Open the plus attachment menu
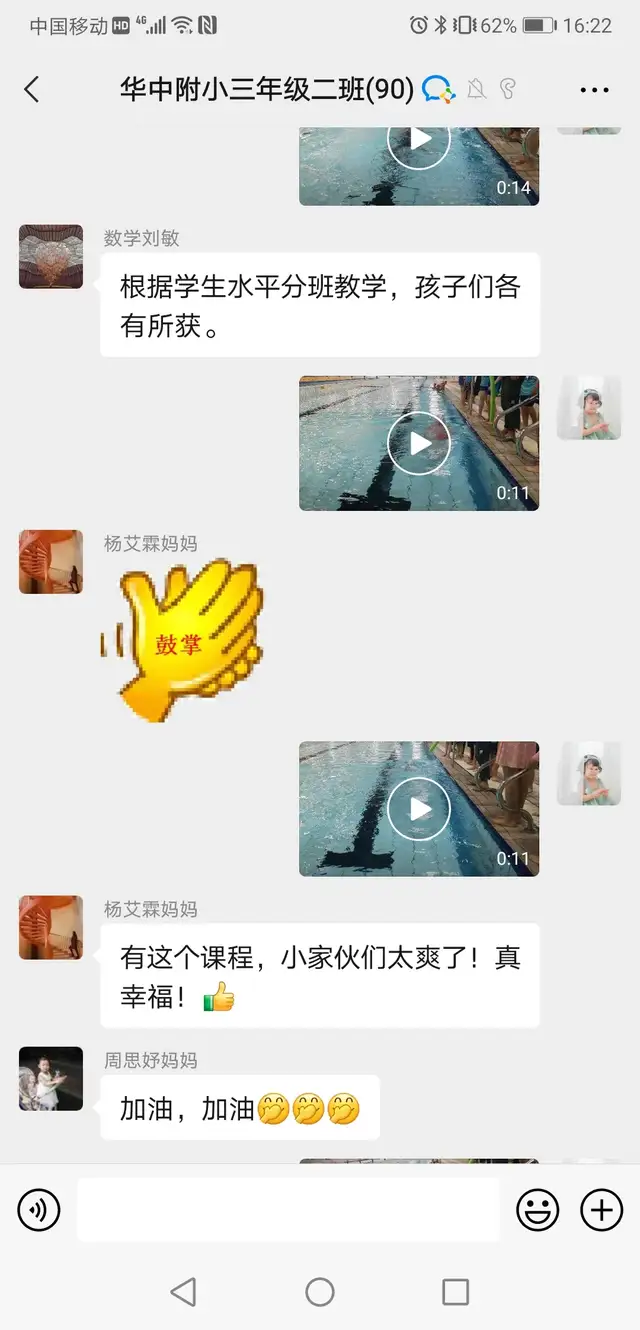Viewport: 640px width, 1330px height. coord(601,1211)
